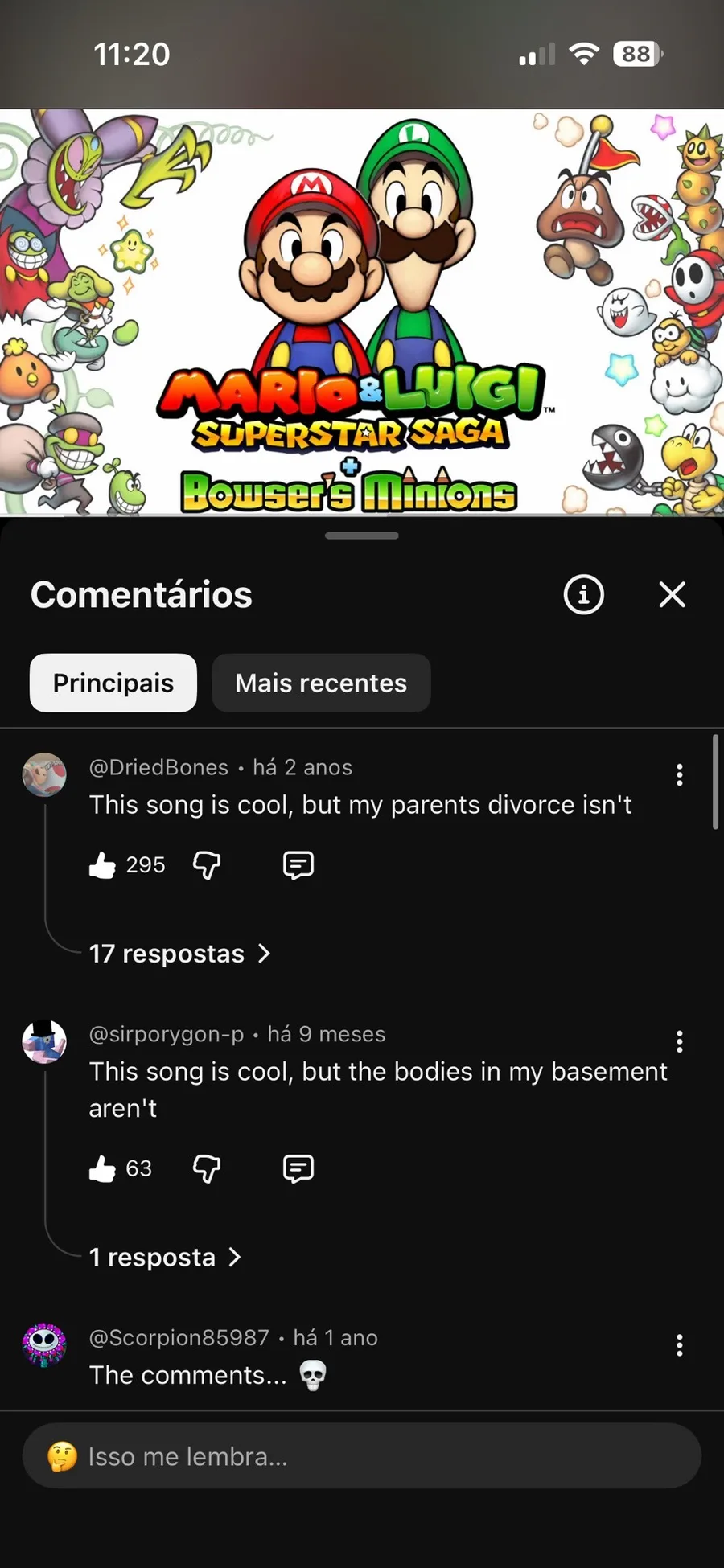Select the Principais sort chip

tap(113, 683)
